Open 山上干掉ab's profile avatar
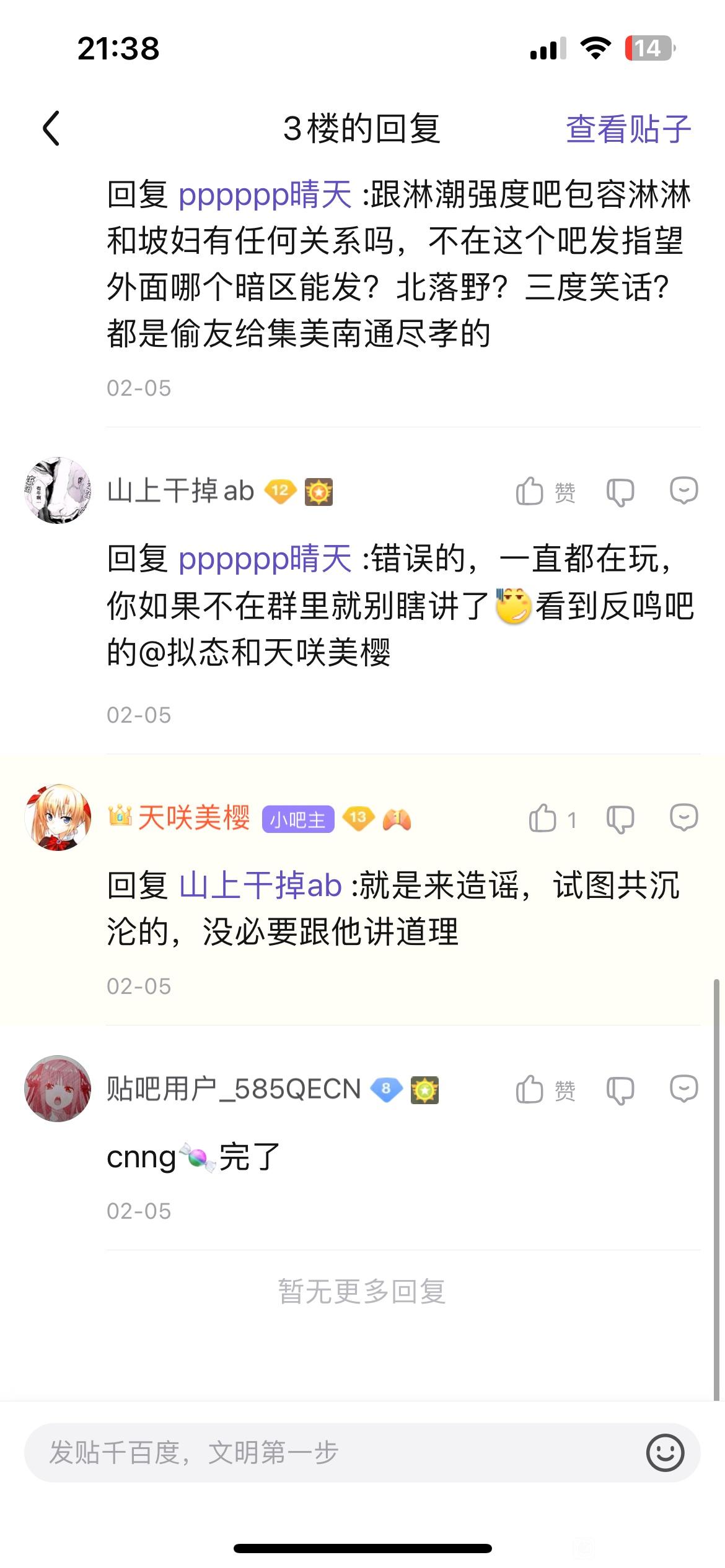725x1568 pixels. pyautogui.click(x=58, y=491)
